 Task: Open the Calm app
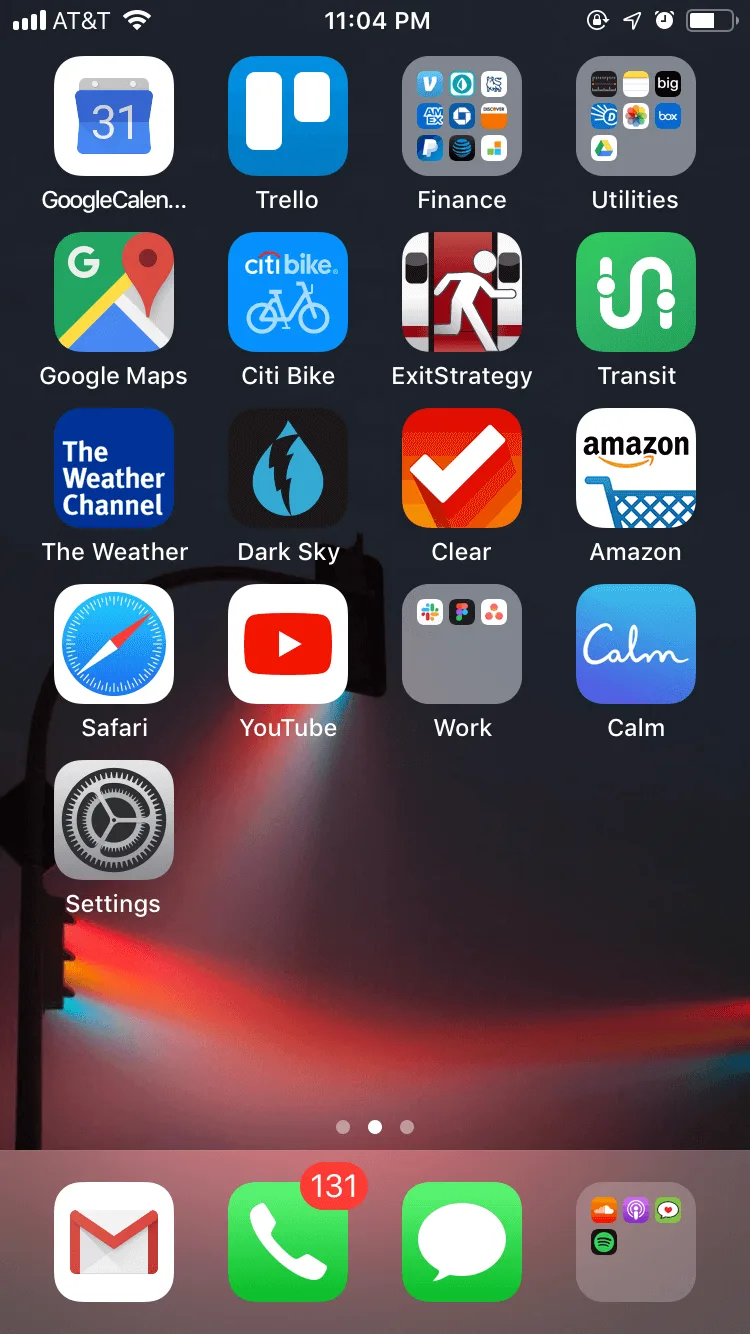point(636,644)
